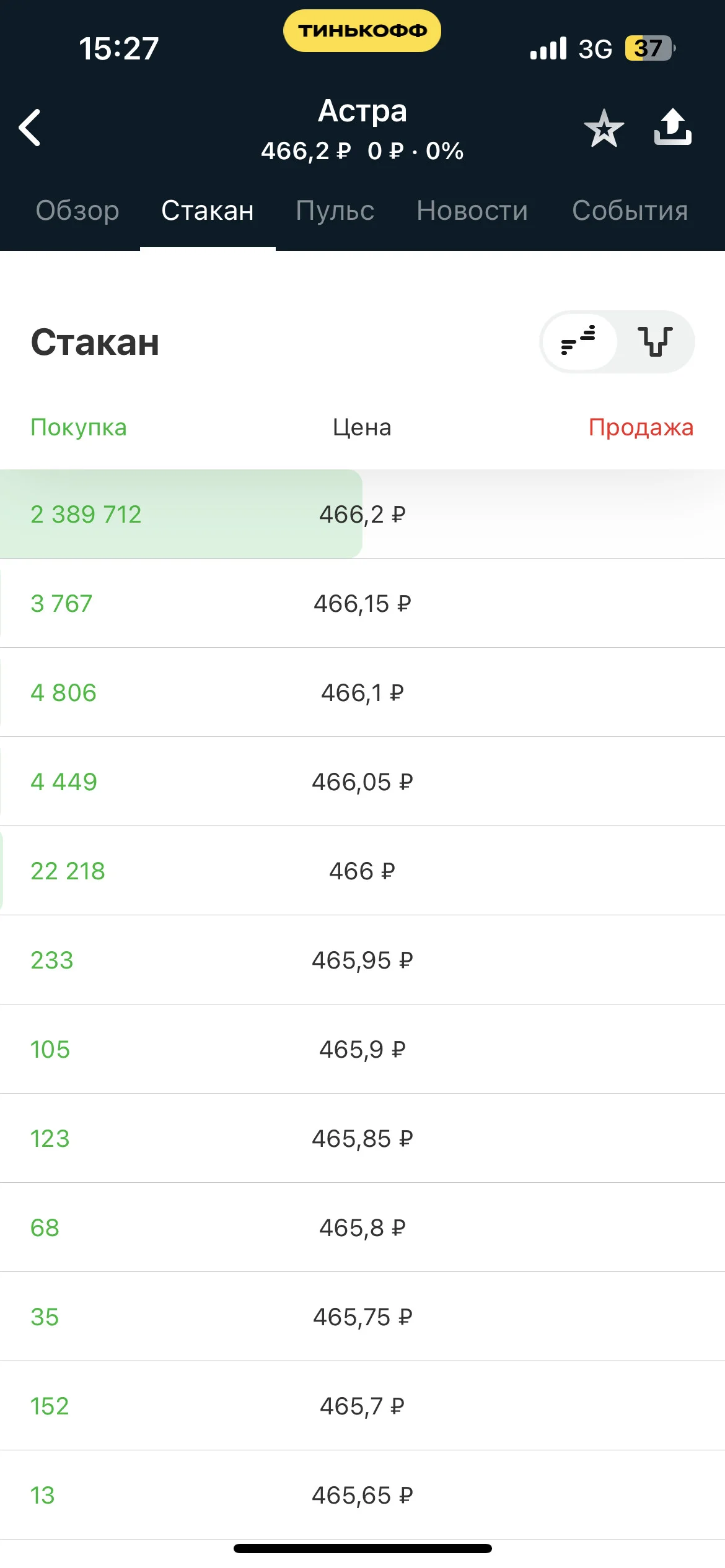Share the Астра stock page
Image resolution: width=725 pixels, height=1568 pixels.
click(x=672, y=127)
